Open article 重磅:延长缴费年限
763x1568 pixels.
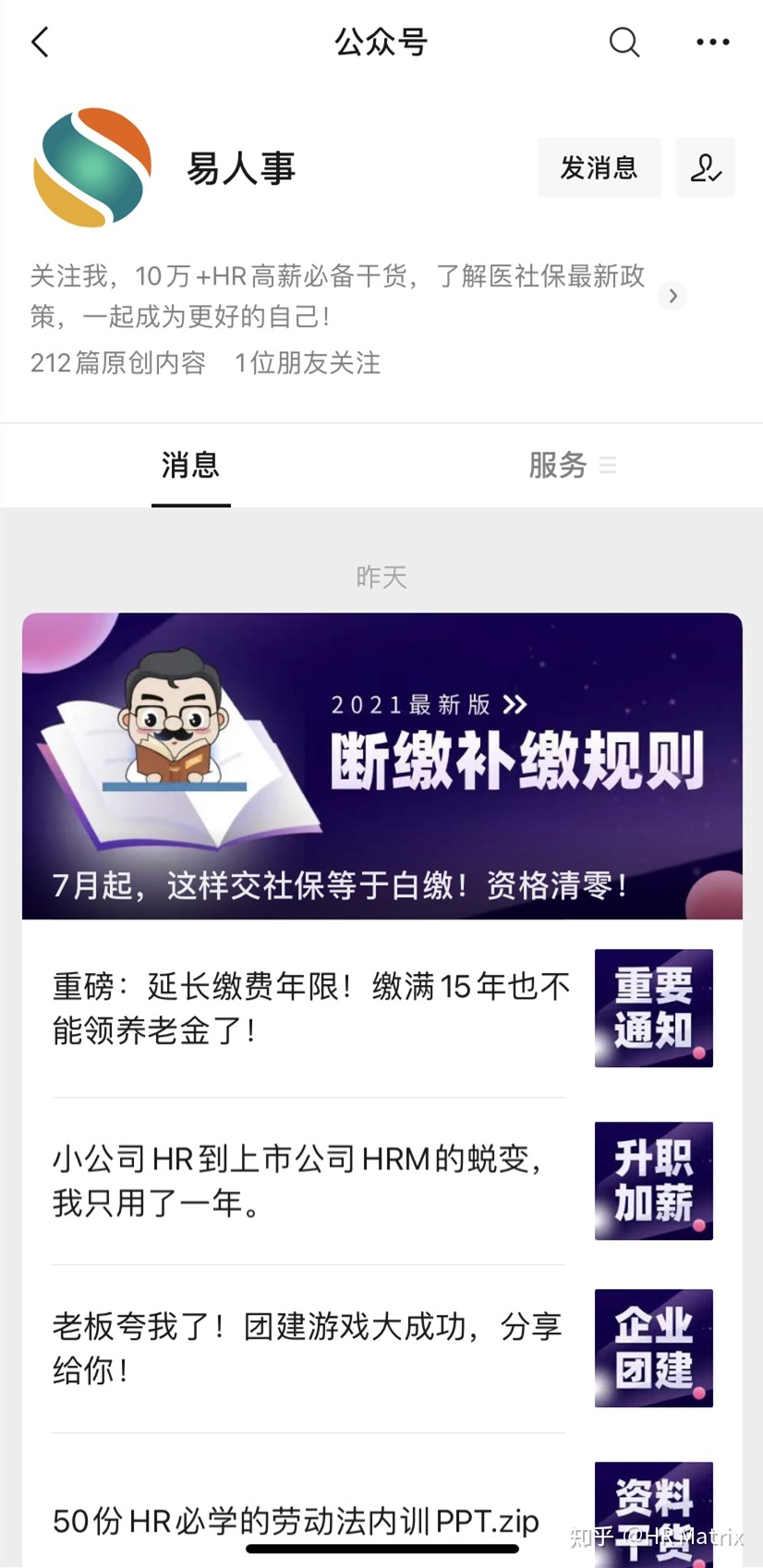tap(310, 1008)
